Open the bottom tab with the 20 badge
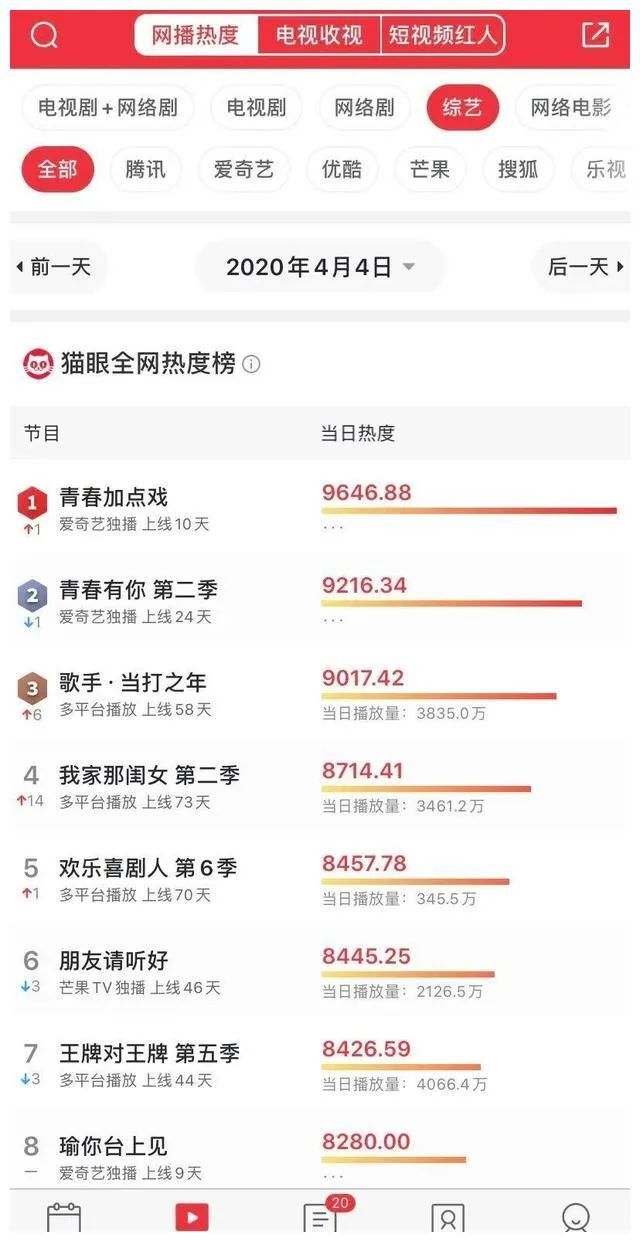 [x=321, y=1216]
